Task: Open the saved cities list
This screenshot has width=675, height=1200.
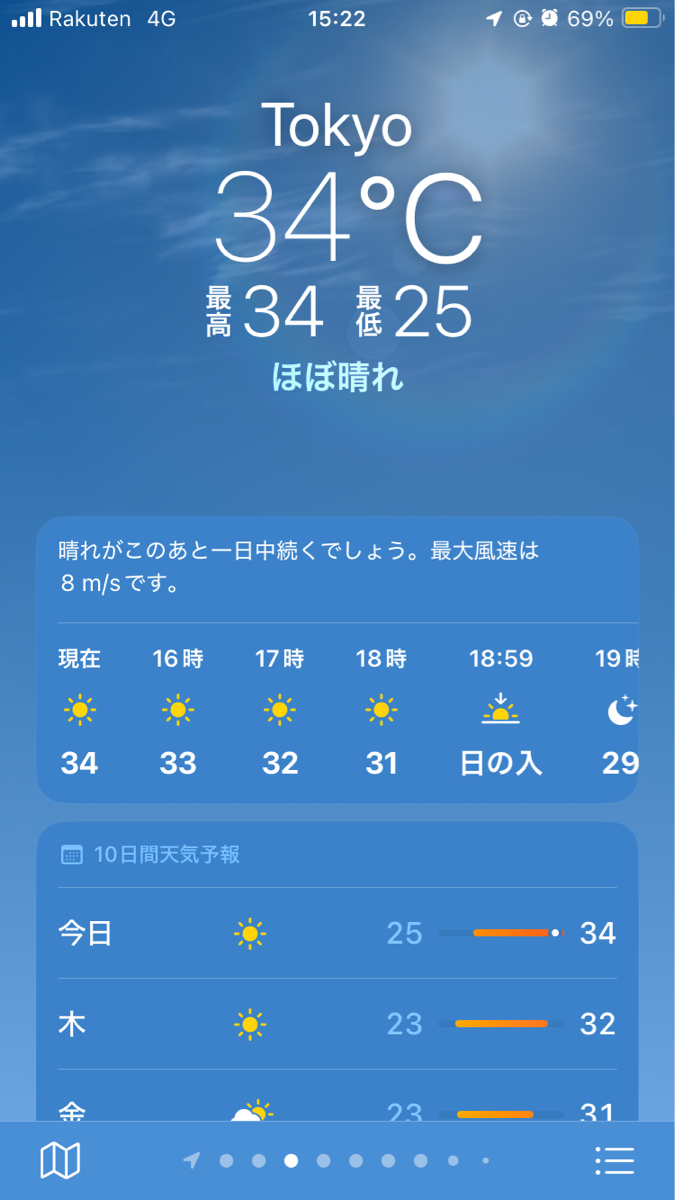Action: click(x=614, y=1160)
